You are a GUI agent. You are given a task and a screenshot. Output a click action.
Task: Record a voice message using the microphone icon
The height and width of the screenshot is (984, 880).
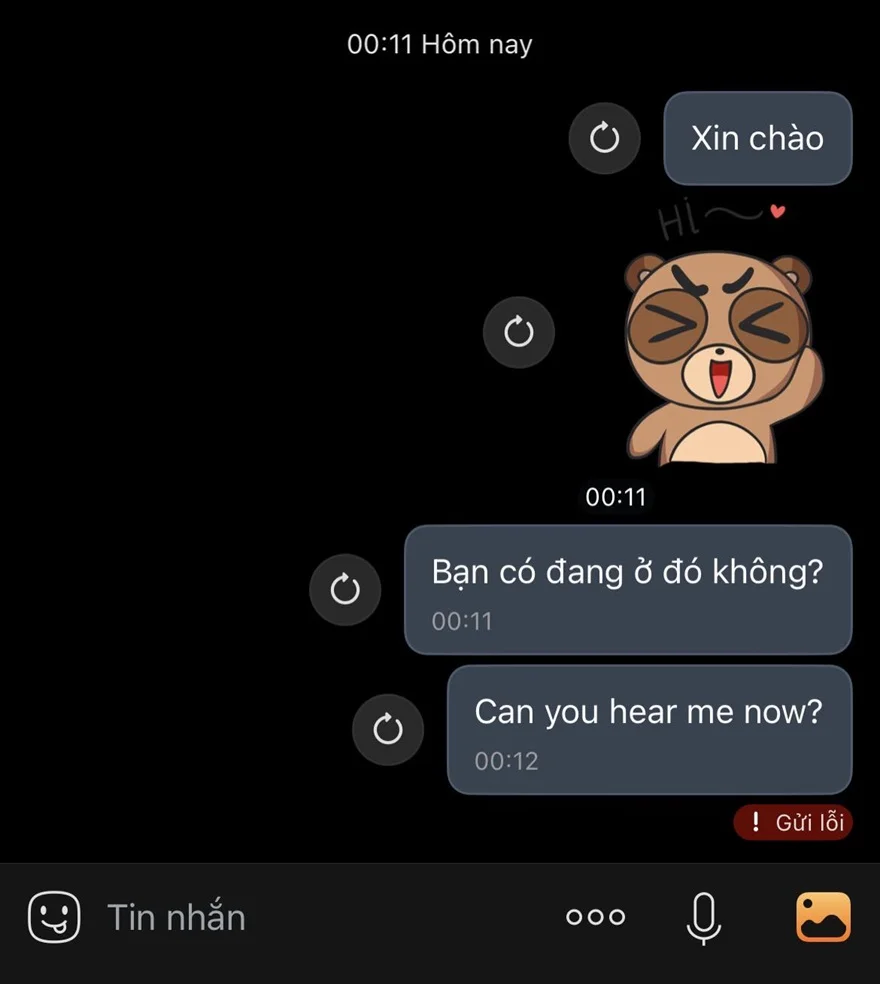704,916
